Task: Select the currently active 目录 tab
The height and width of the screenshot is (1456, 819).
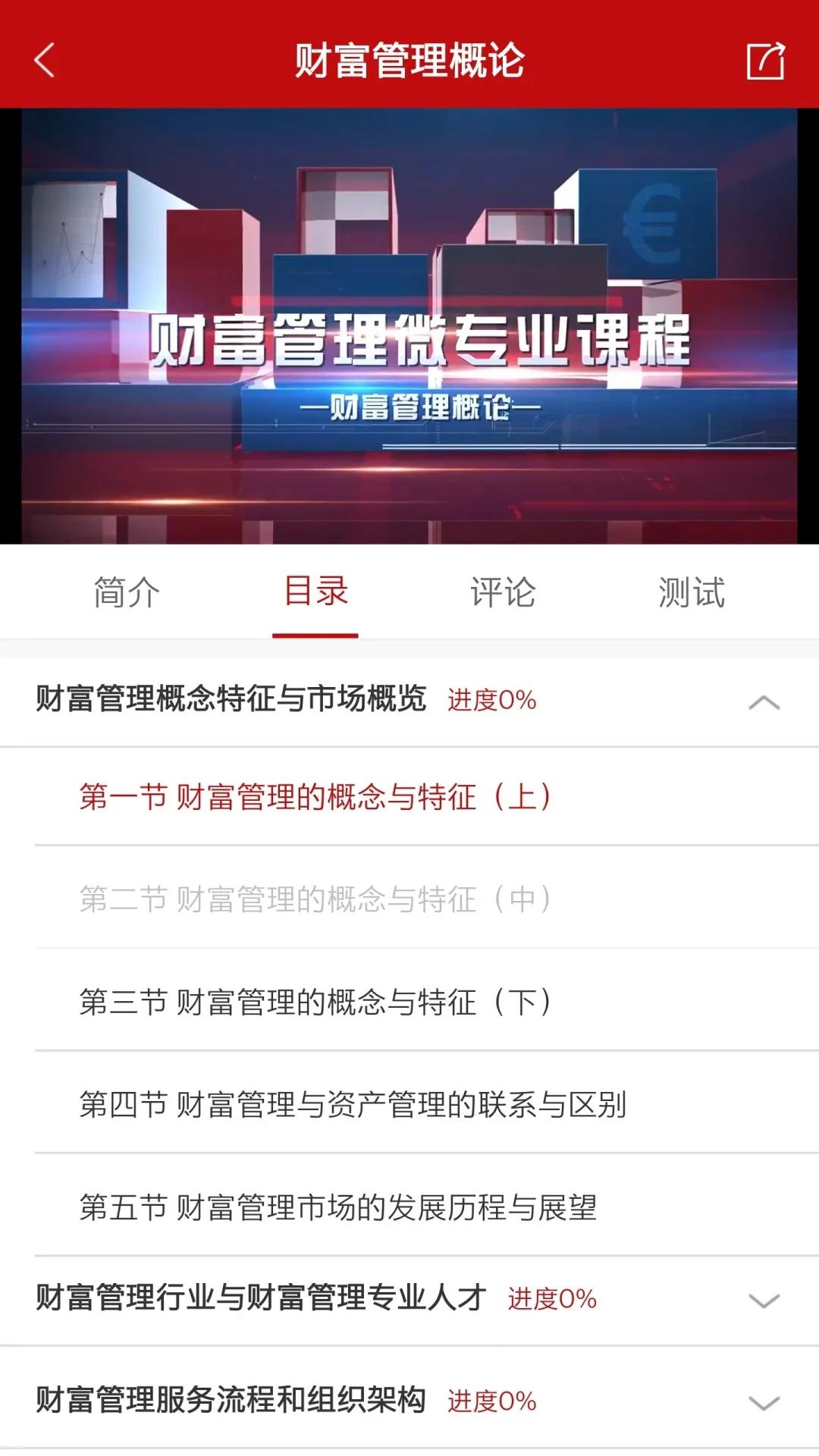Action: click(x=315, y=594)
